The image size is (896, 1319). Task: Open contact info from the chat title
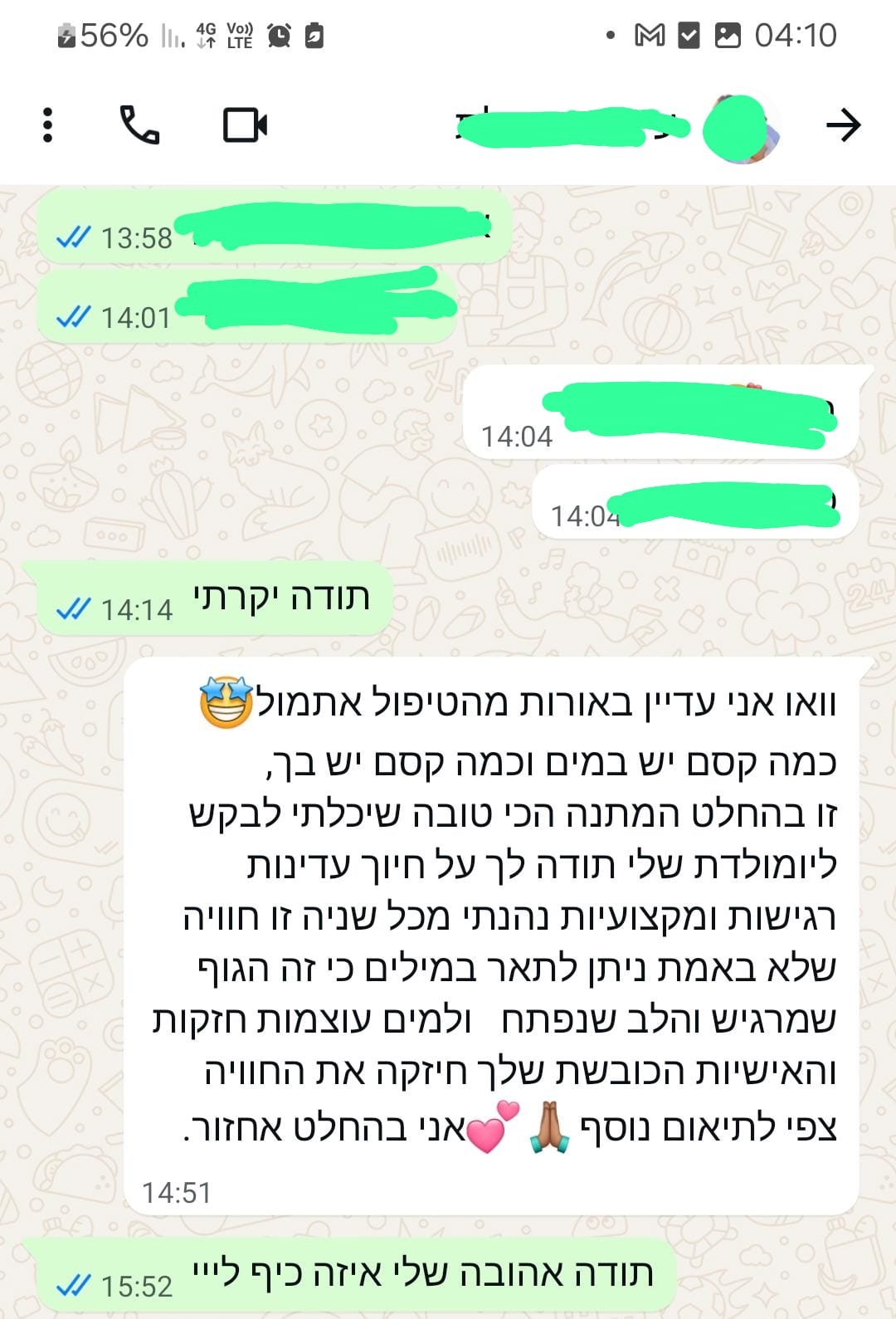tap(572, 127)
